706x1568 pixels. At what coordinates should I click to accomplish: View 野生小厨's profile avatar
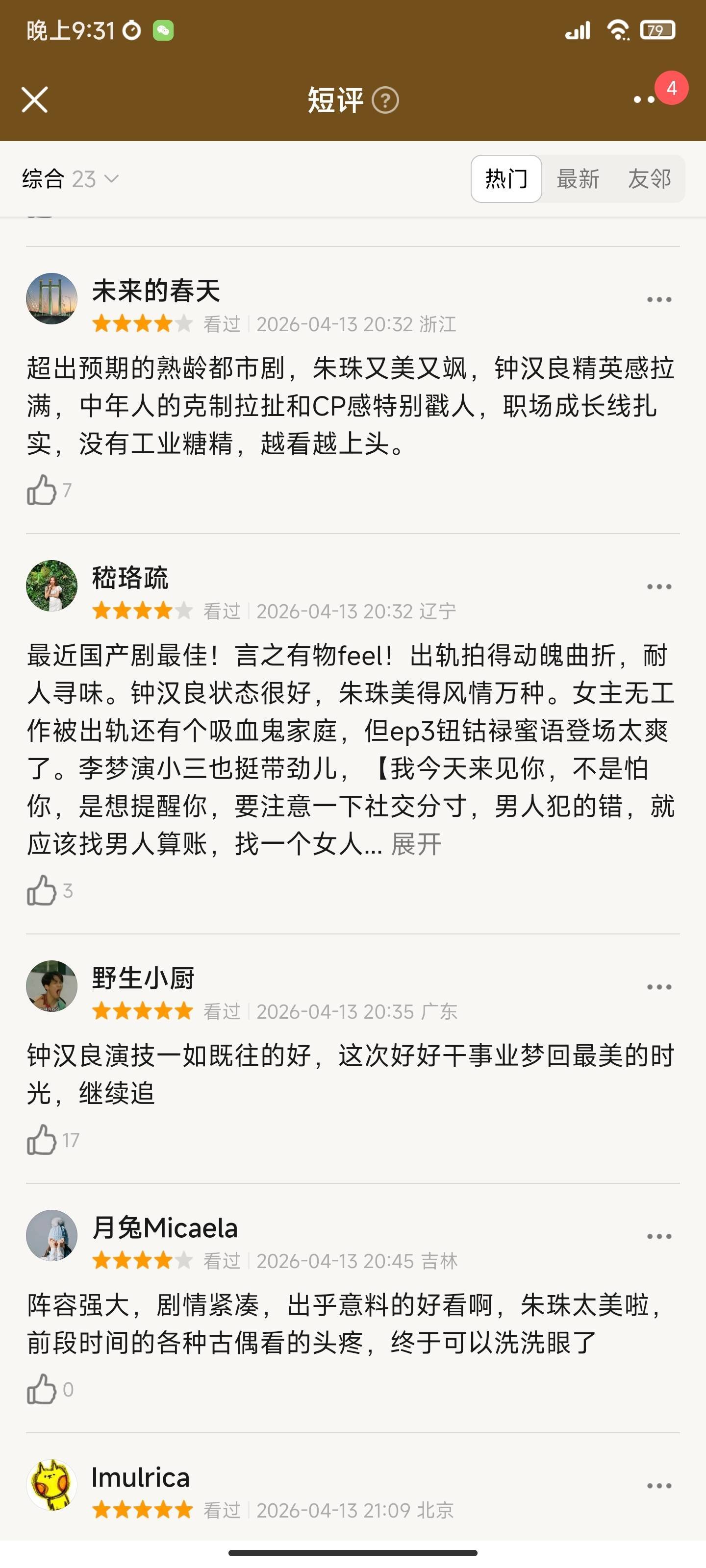tap(52, 986)
